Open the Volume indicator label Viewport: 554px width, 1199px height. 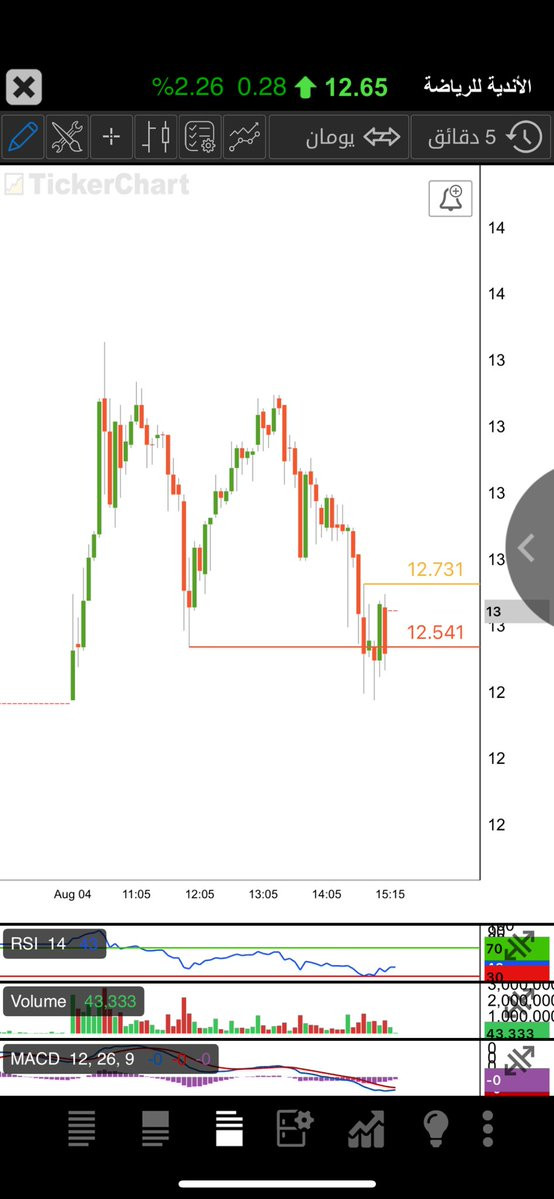click(73, 1001)
